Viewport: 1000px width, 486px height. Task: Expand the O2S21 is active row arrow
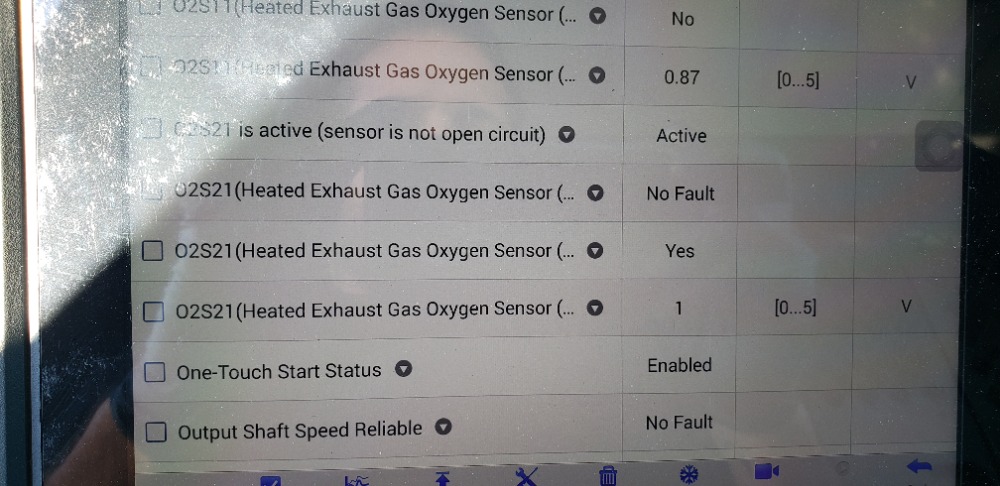pyautogui.click(x=566, y=134)
